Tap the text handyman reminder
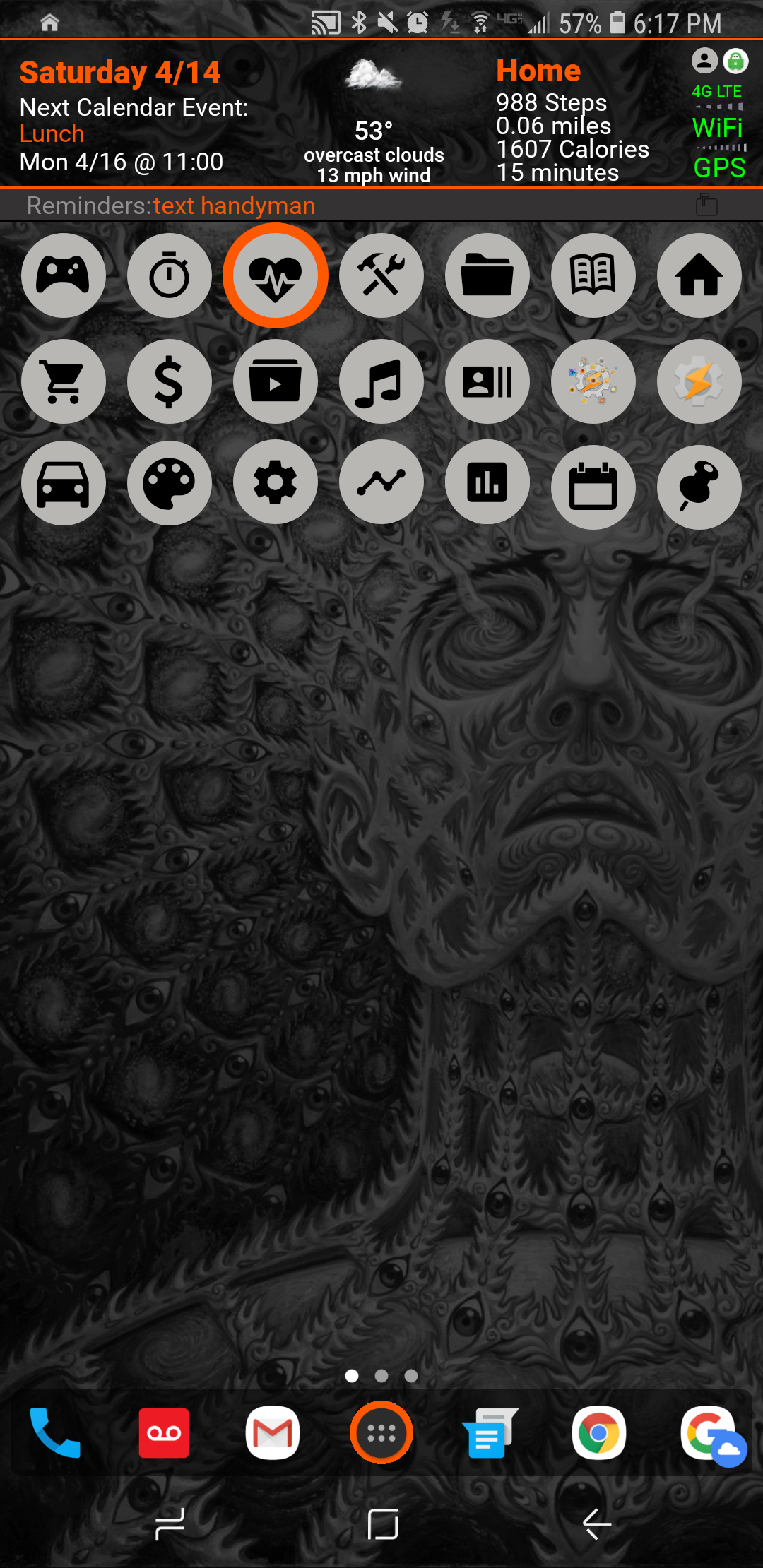 [234, 206]
